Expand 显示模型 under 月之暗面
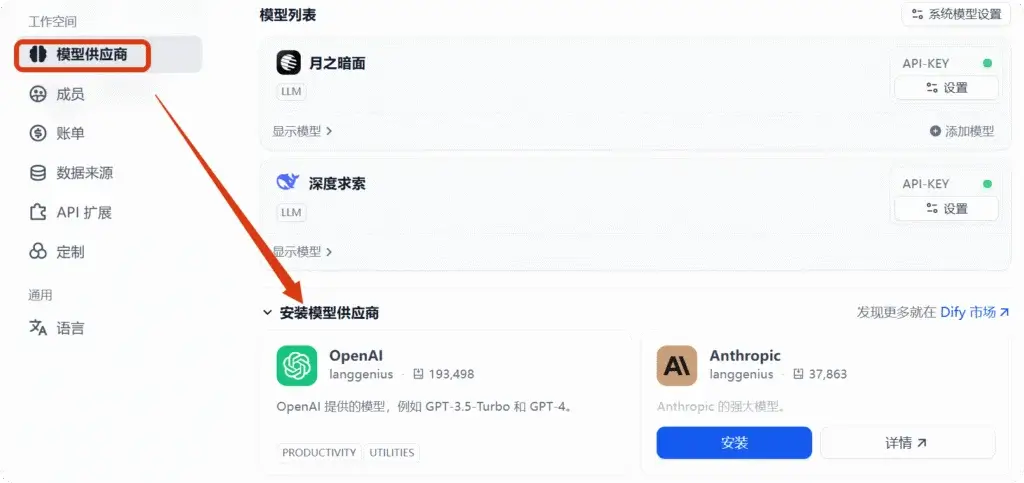This screenshot has height=483, width=1024. coord(302,131)
